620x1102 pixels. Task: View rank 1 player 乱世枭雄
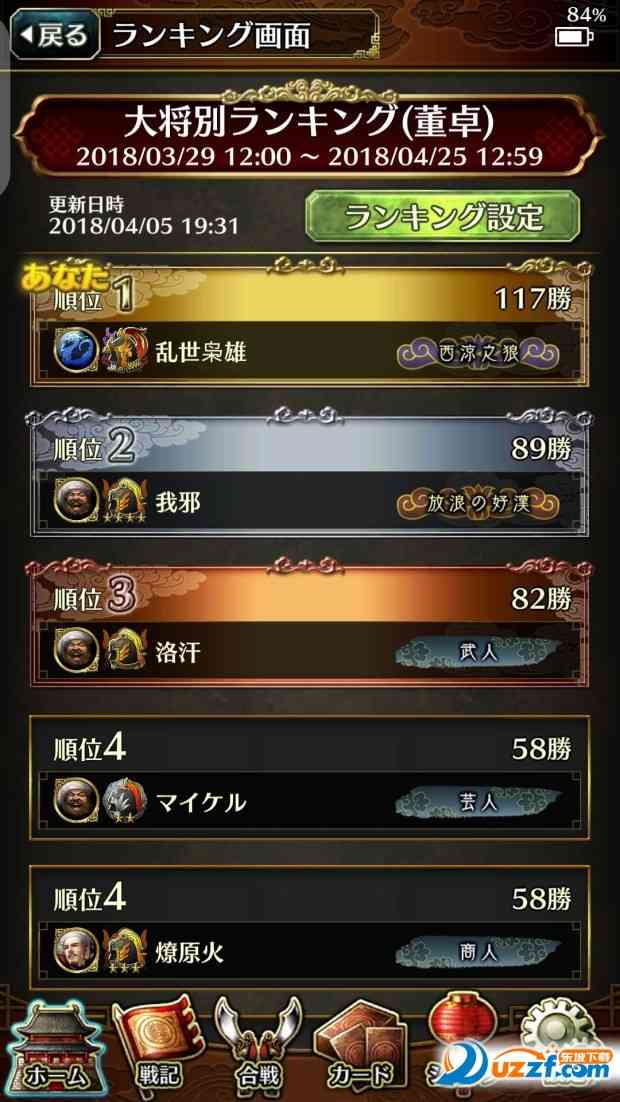point(310,327)
